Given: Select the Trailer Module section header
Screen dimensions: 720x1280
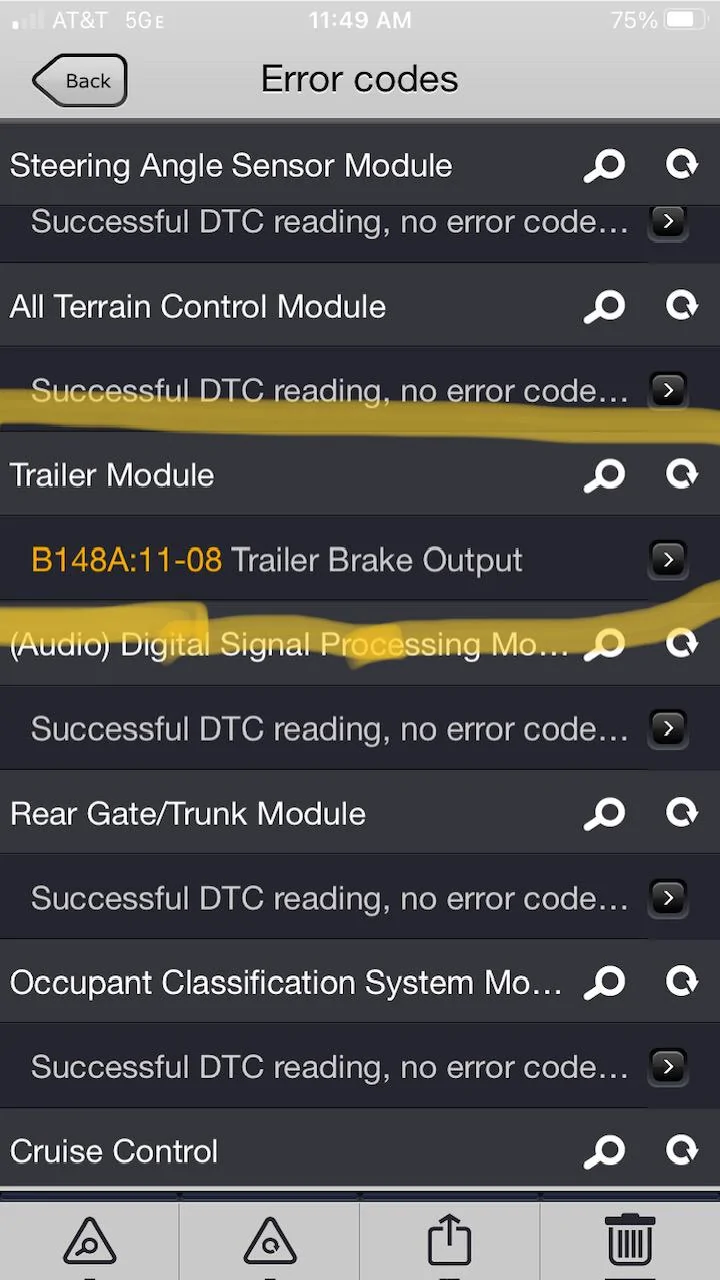Looking at the screenshot, I should [x=112, y=474].
